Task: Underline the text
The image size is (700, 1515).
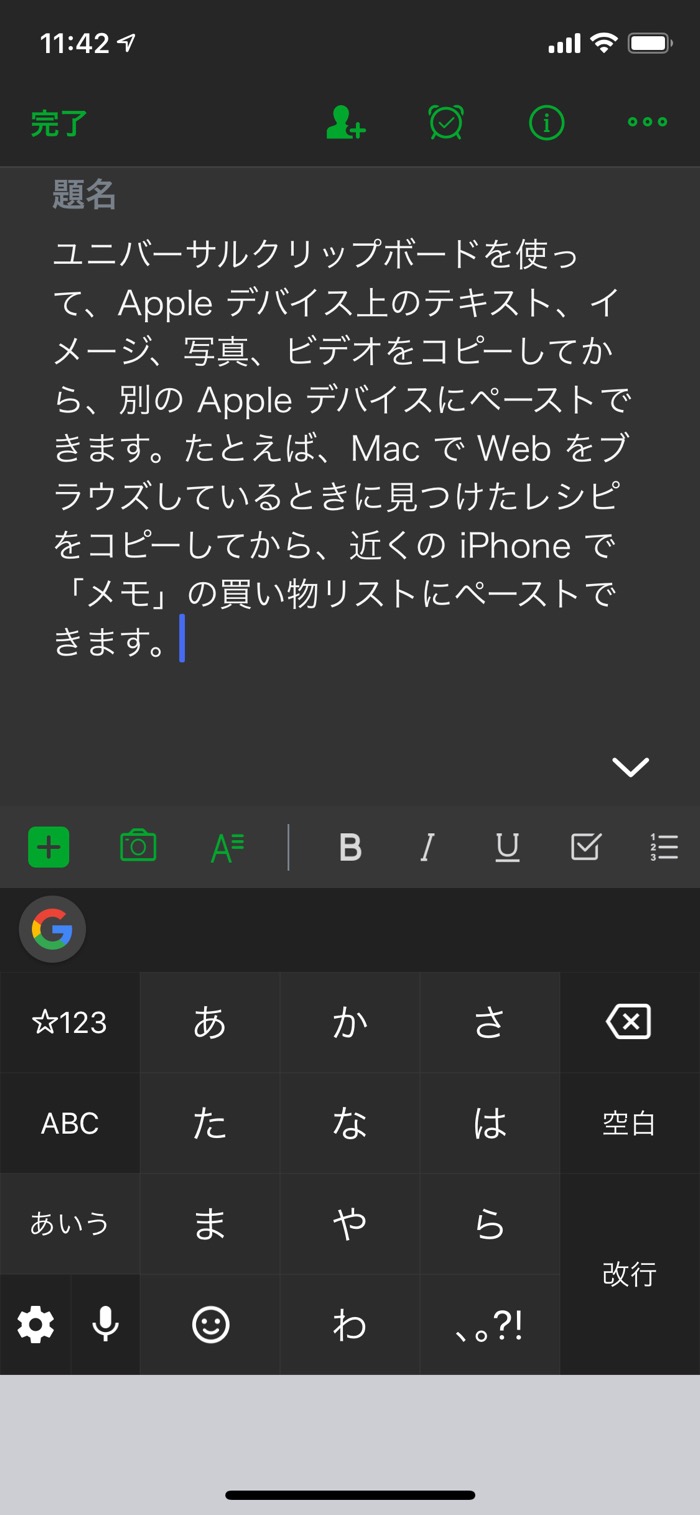Action: [507, 848]
